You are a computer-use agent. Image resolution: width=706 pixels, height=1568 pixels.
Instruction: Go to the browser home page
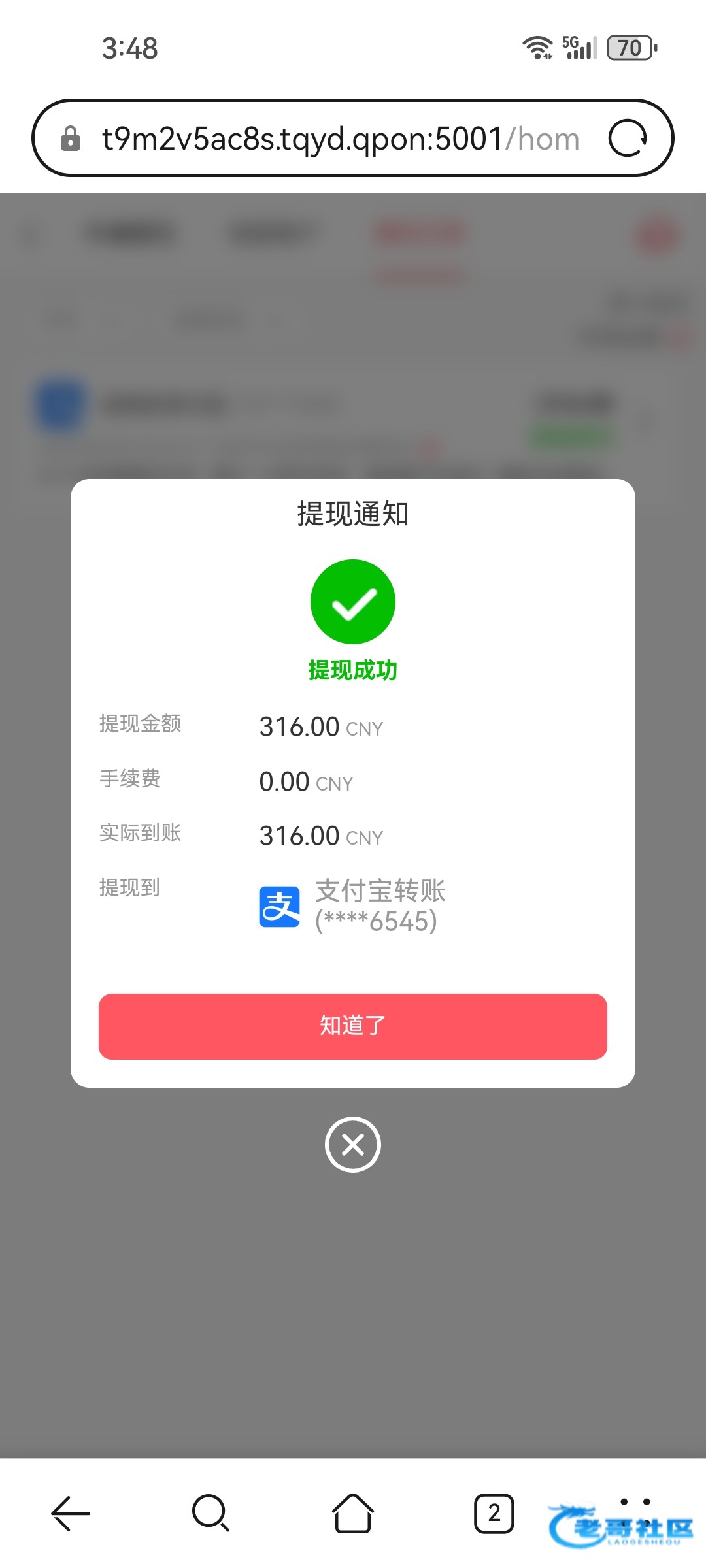click(x=353, y=1512)
